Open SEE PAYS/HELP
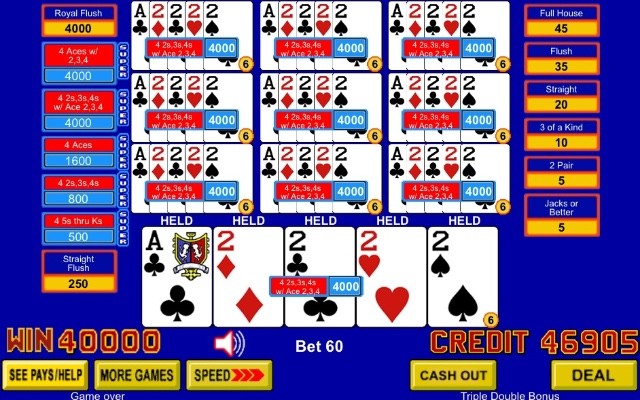The width and height of the screenshot is (640, 400). 45,375
